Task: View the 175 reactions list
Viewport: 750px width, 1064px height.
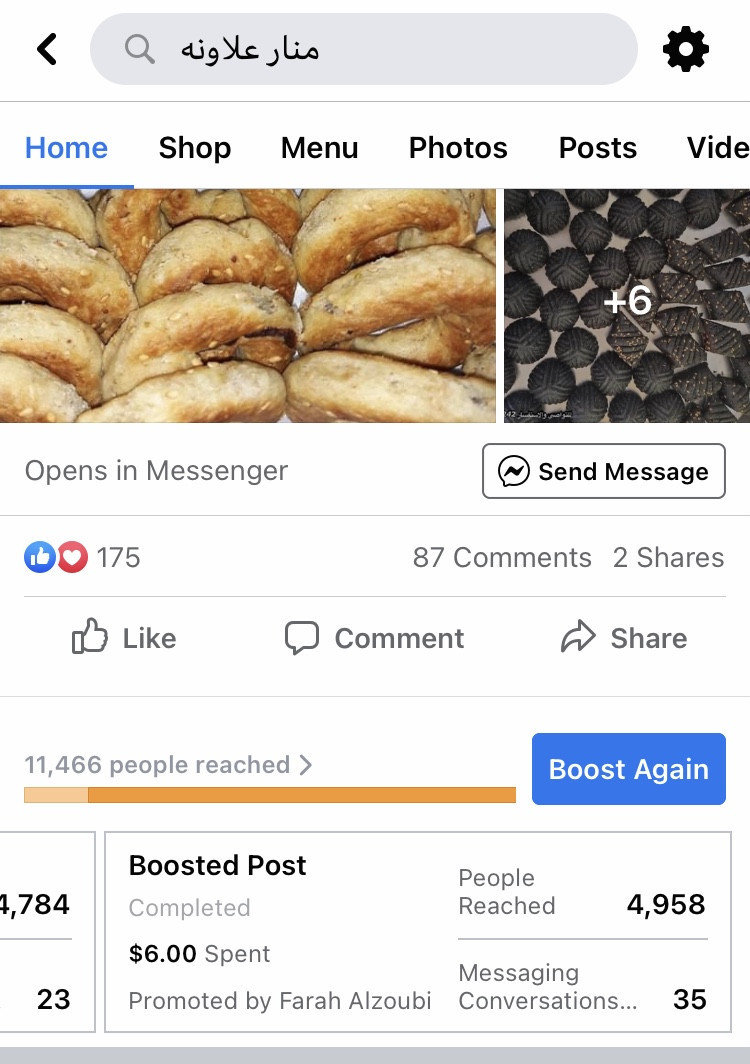Action: (83, 557)
